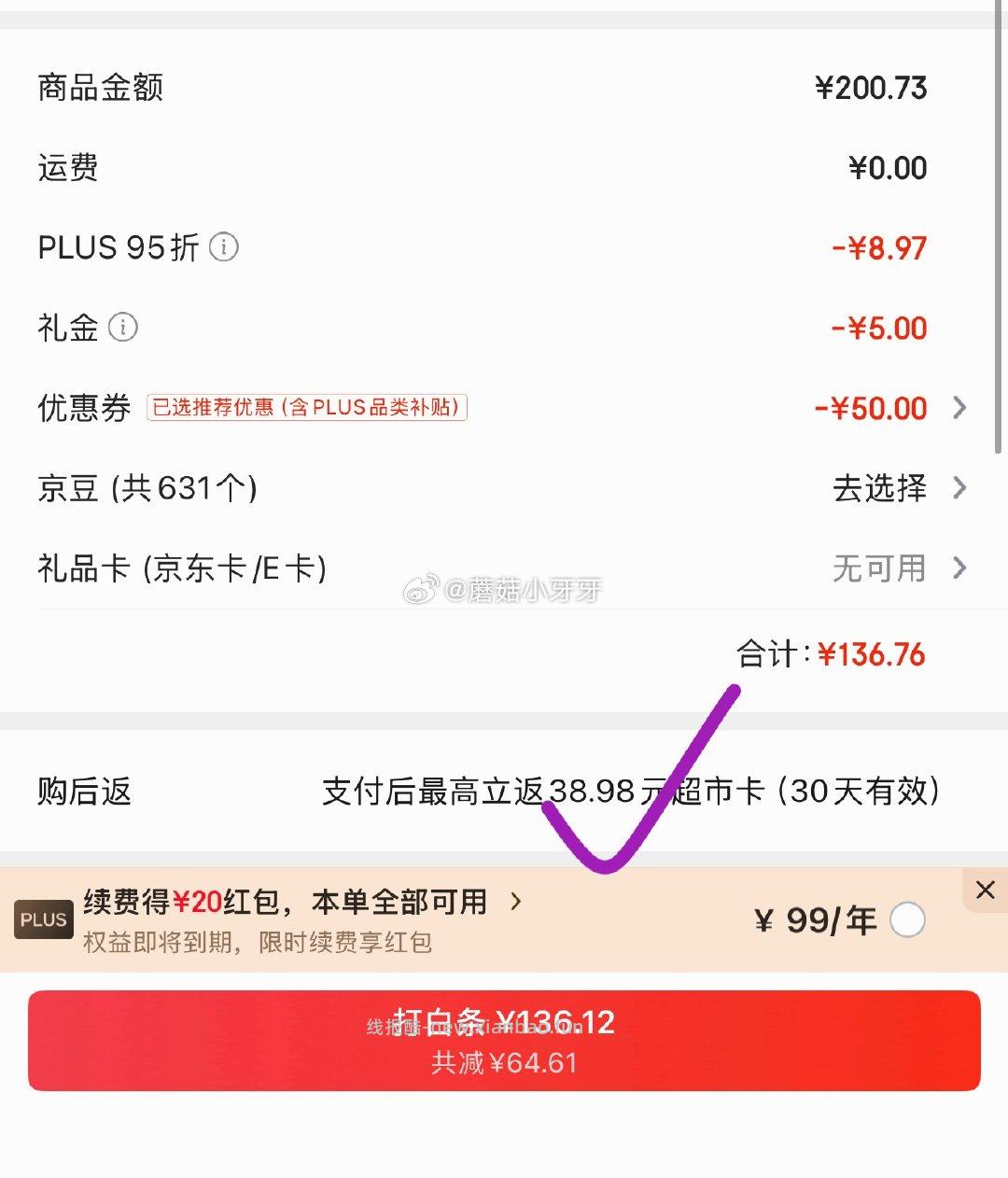Expand the 礼品卡 gift card row
The width and height of the screenshot is (1008, 1178).
point(961,568)
